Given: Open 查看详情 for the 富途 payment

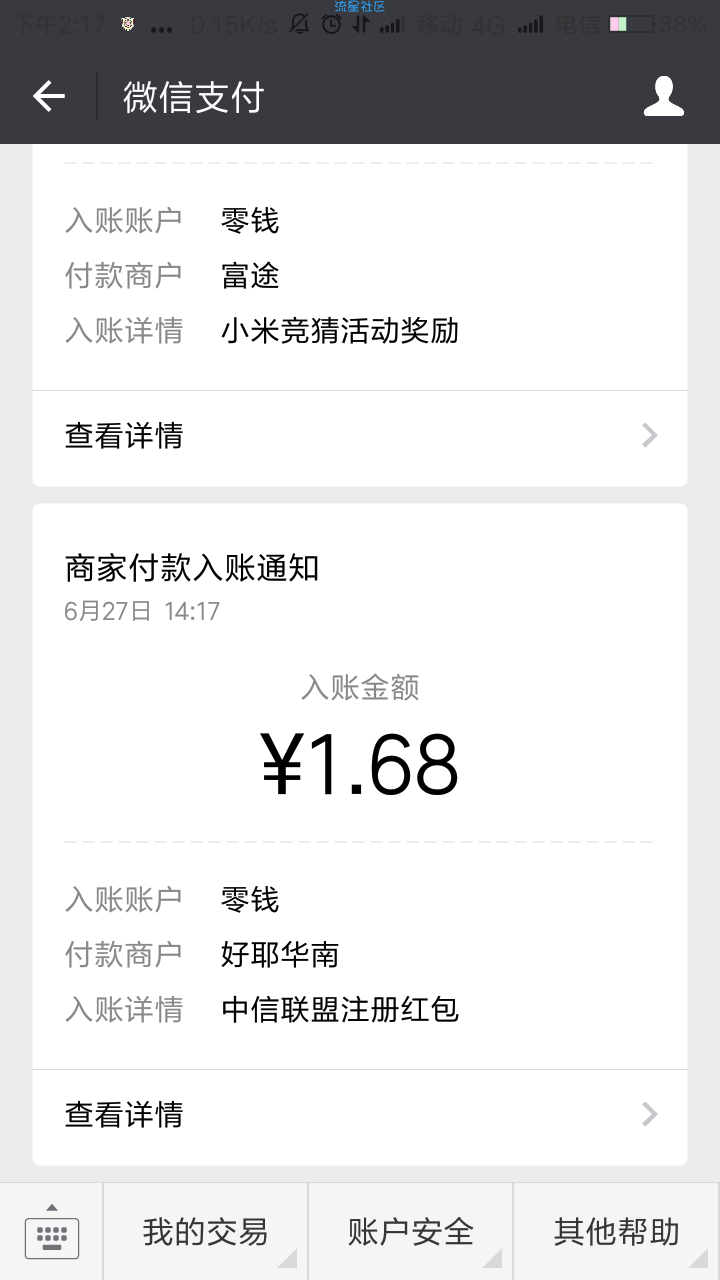Looking at the screenshot, I should pyautogui.click(x=360, y=436).
